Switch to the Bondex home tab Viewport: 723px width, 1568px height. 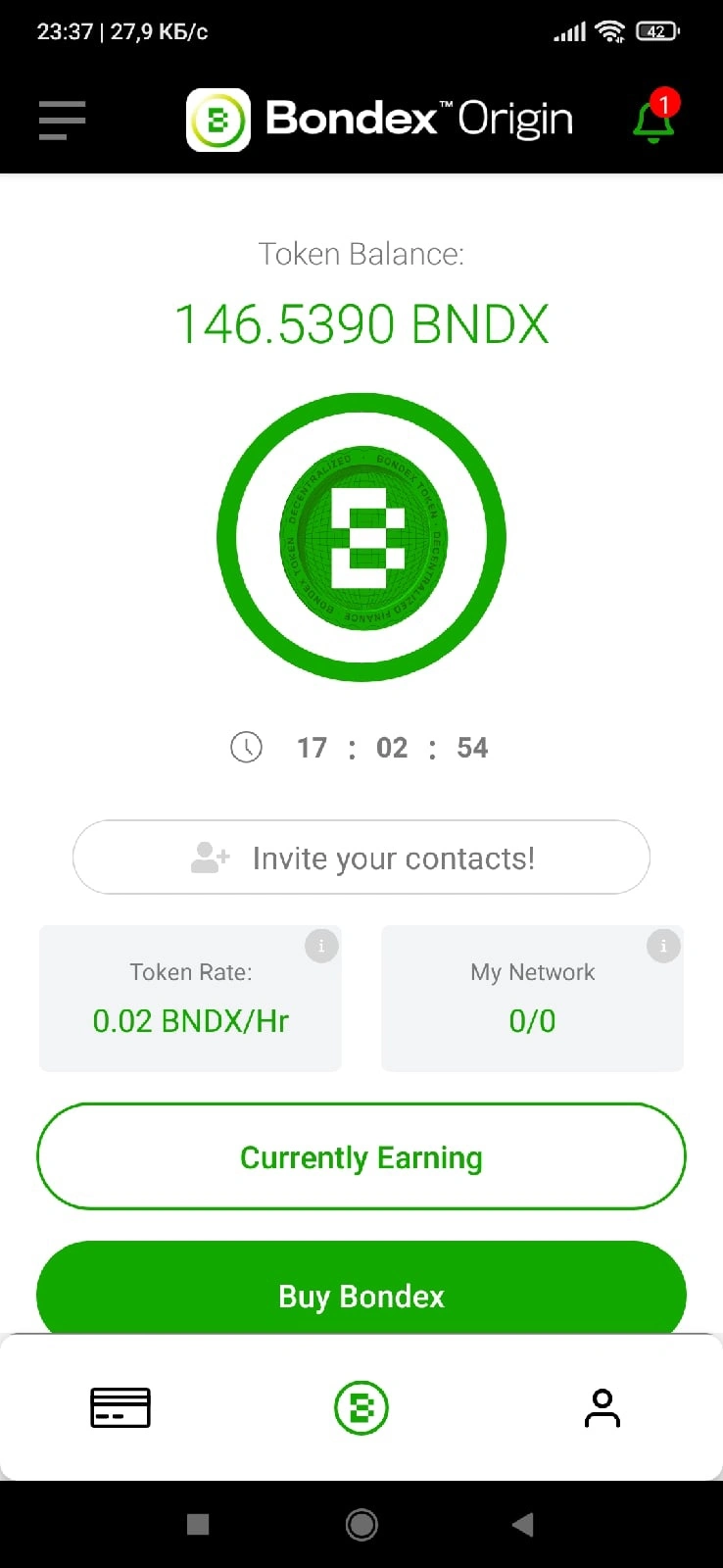[x=361, y=1408]
